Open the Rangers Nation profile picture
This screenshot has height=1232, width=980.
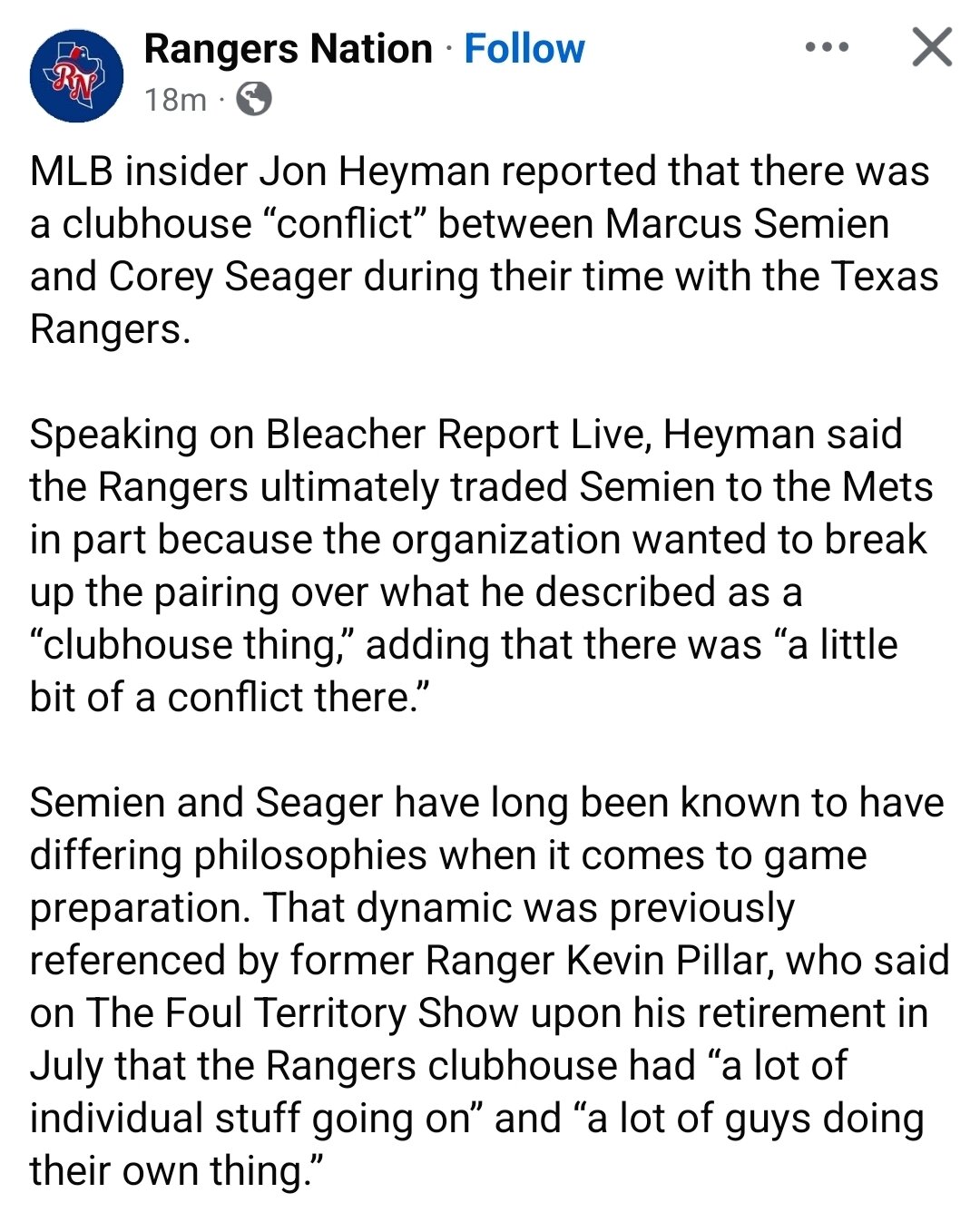76,76
